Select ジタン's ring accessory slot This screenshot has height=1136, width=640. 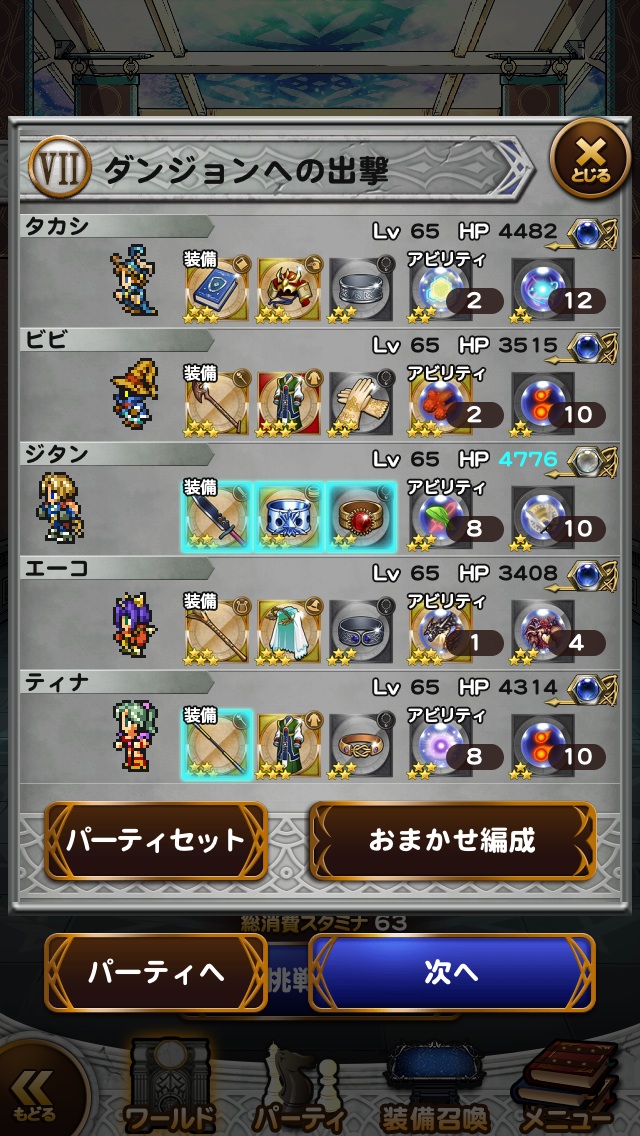[361, 517]
